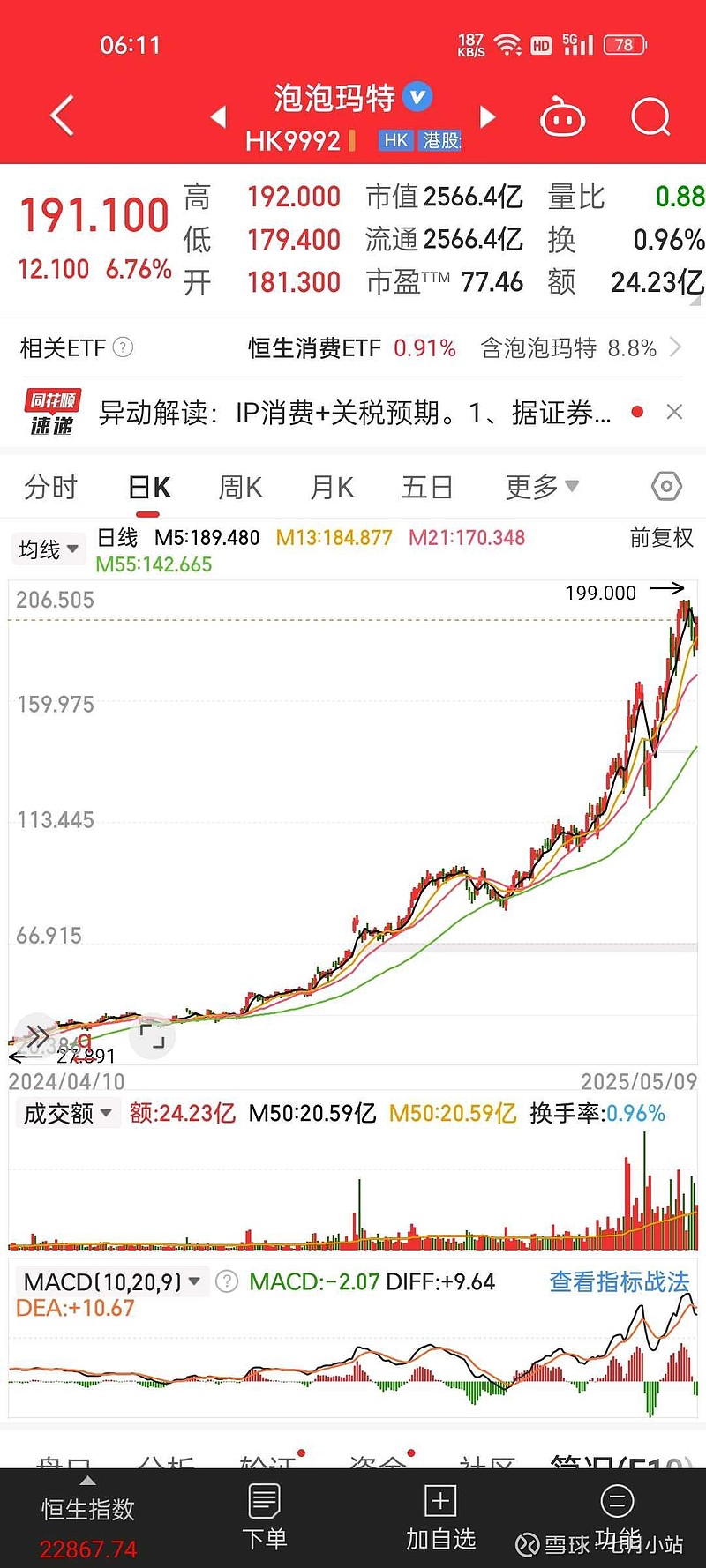The height and width of the screenshot is (1568, 706).
Task: Switch to the 周K weekly chart tab
Action: [238, 486]
